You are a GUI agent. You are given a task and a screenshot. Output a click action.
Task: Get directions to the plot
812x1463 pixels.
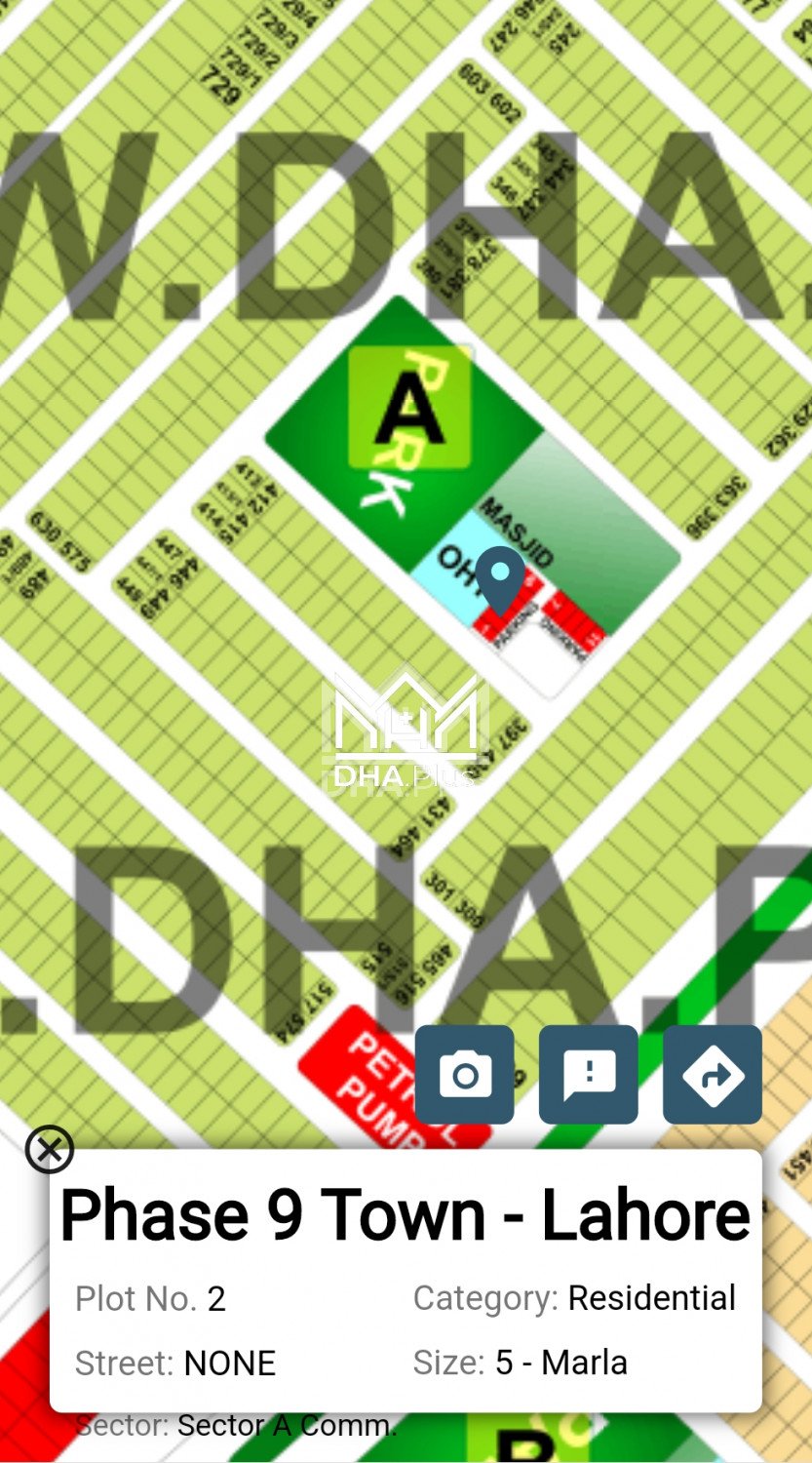(712, 1075)
